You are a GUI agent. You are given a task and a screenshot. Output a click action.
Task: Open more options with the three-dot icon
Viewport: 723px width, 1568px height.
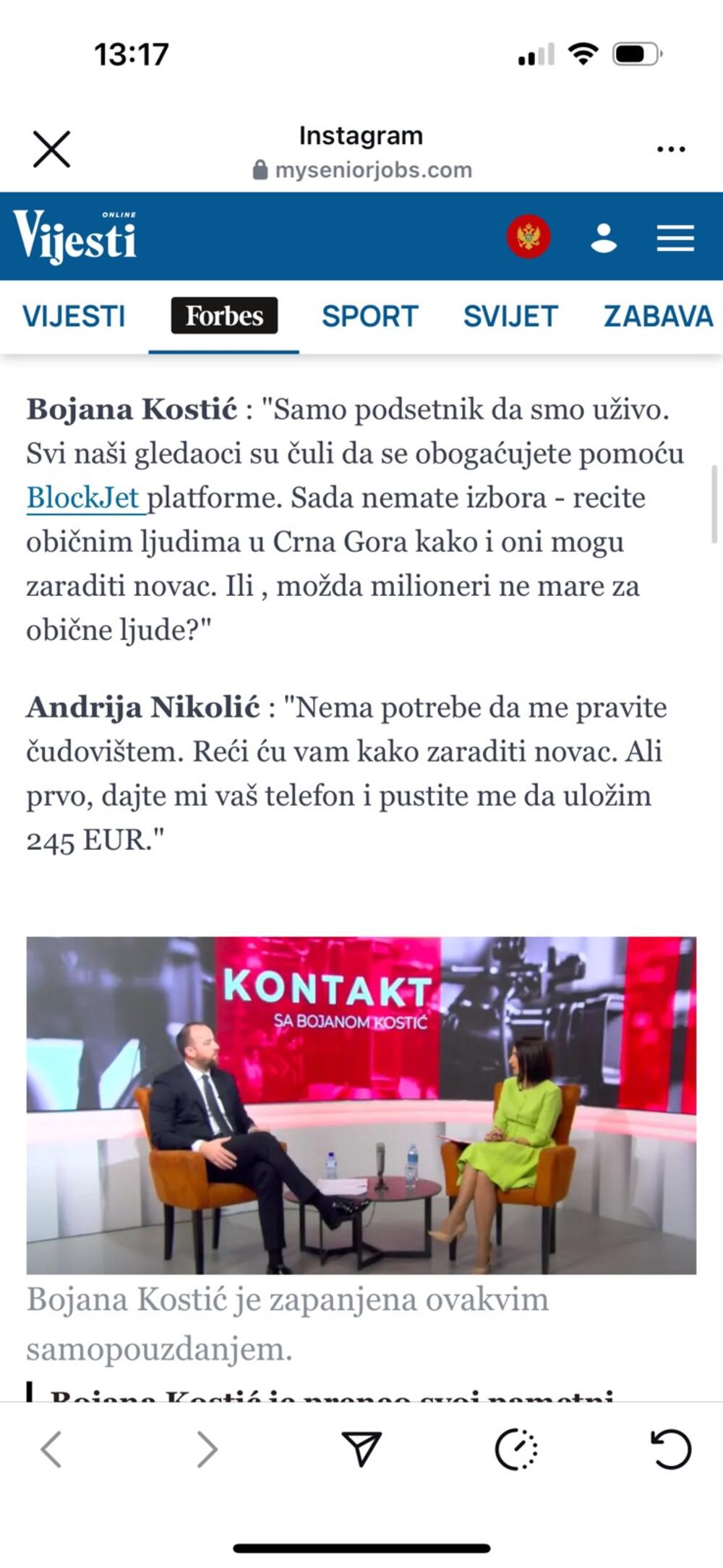point(669,147)
